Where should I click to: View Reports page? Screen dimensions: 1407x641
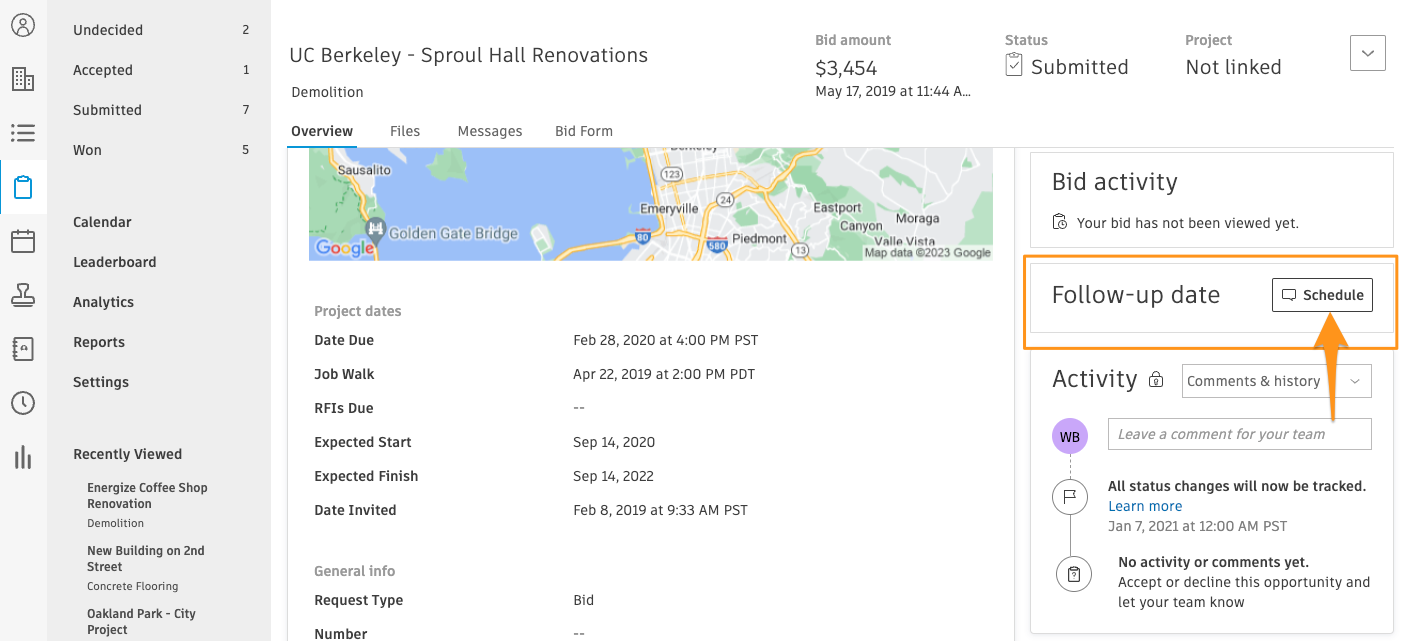click(x=99, y=342)
